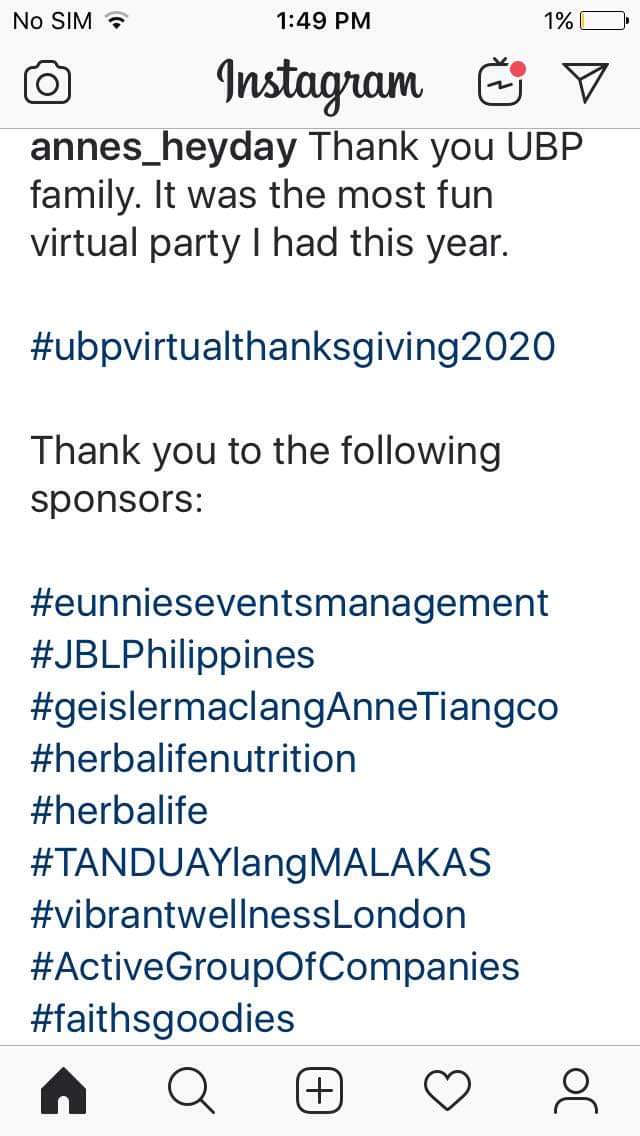Open the Activity heart tab
640x1136 pixels.
[447, 1091]
